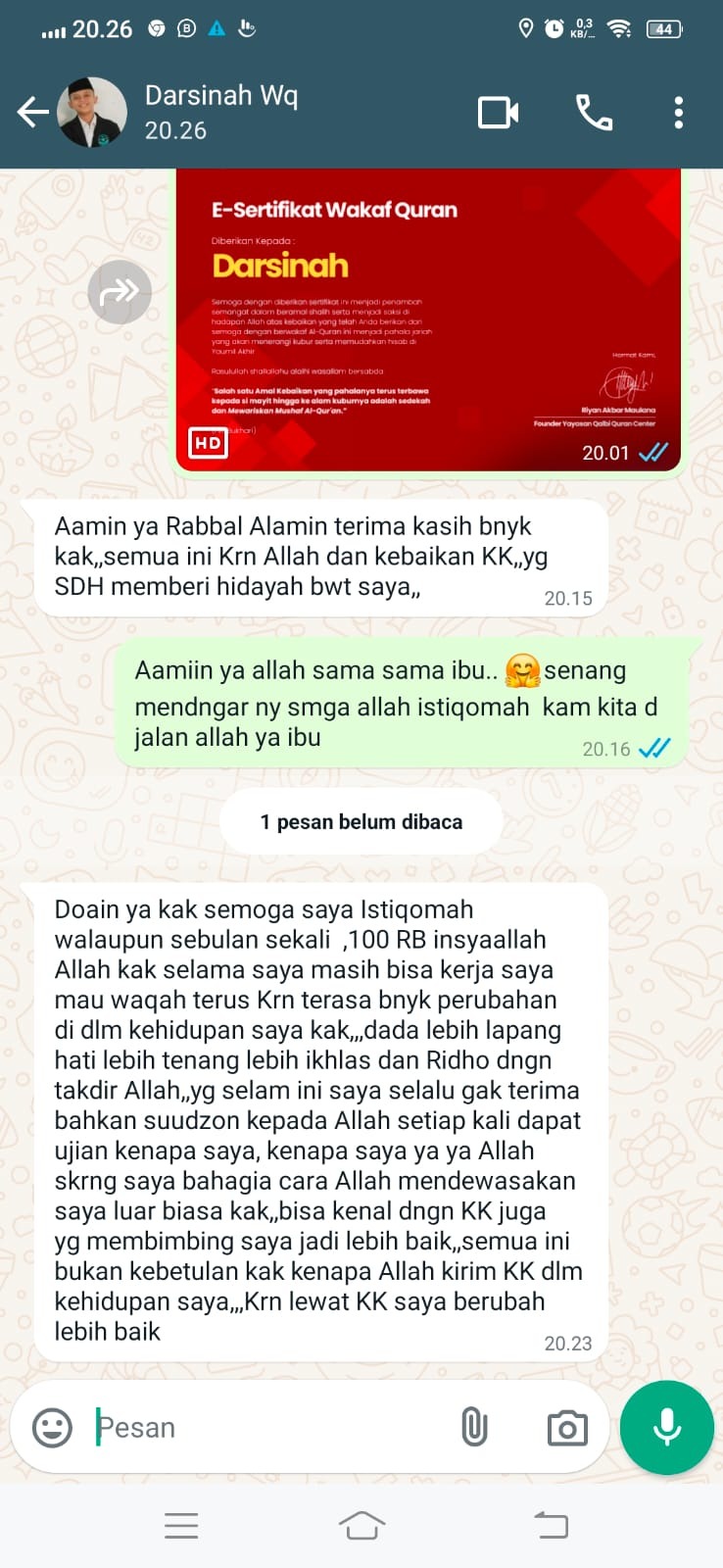This screenshot has width=723, height=1568.
Task: Forward the E-Sertifikat Wakaf Quran image
Action: 120,292
